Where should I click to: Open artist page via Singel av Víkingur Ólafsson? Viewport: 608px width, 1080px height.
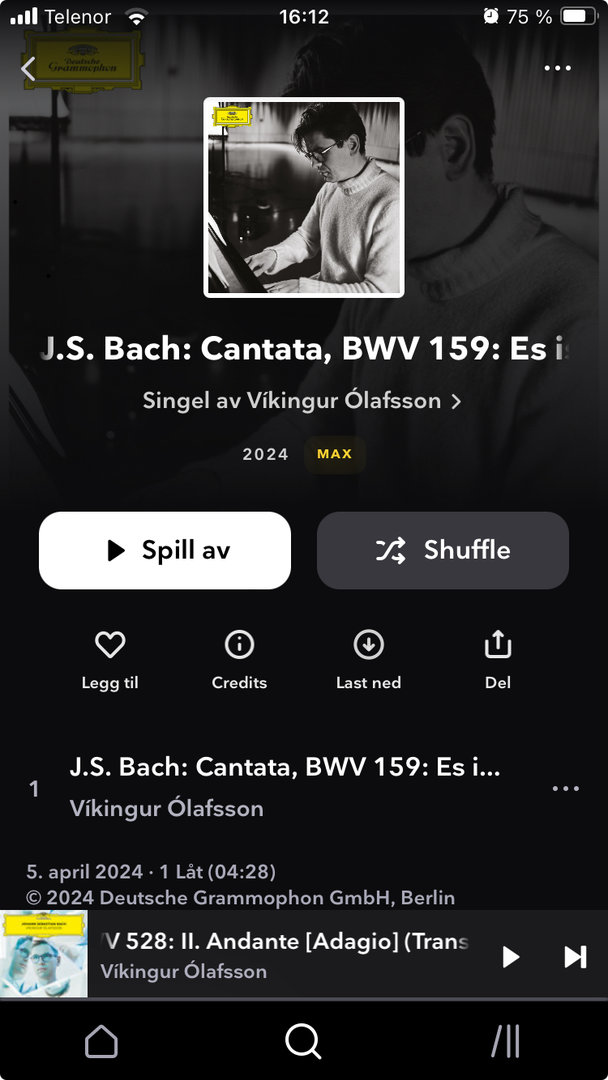(x=302, y=401)
